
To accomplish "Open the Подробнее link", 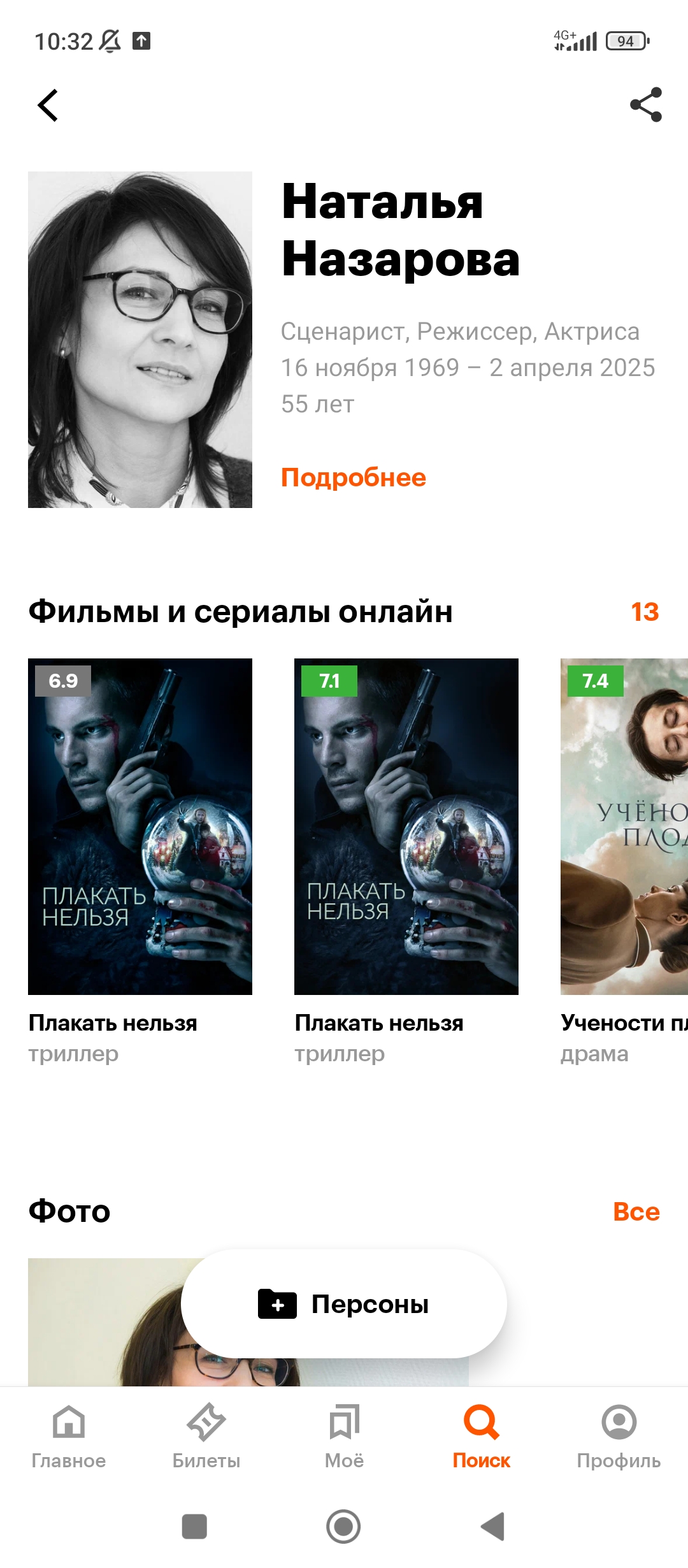I will coord(354,477).
